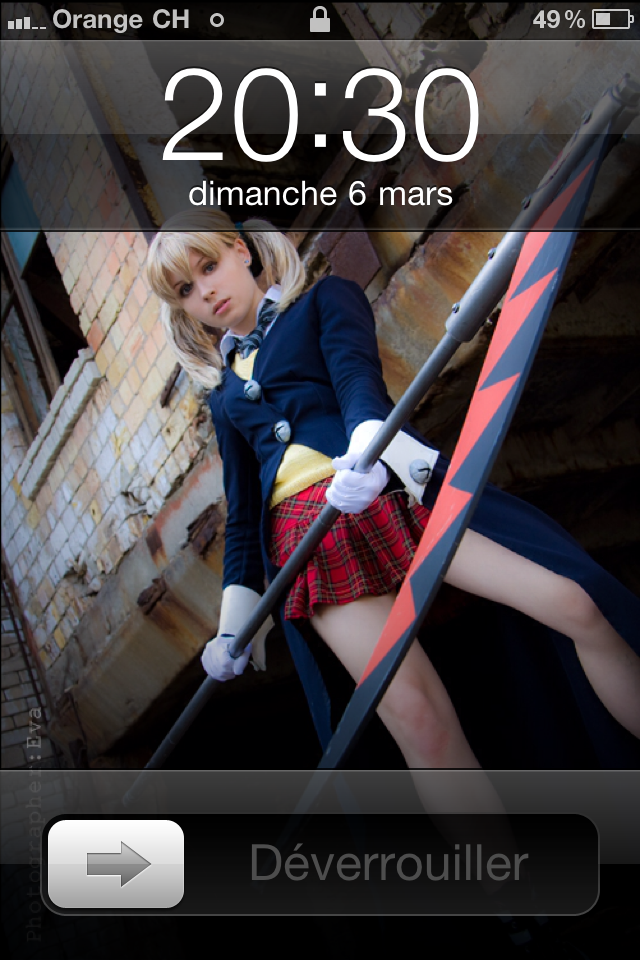
Task: Tap the Déverrouiller slider arrow knob
Action: coord(116,864)
